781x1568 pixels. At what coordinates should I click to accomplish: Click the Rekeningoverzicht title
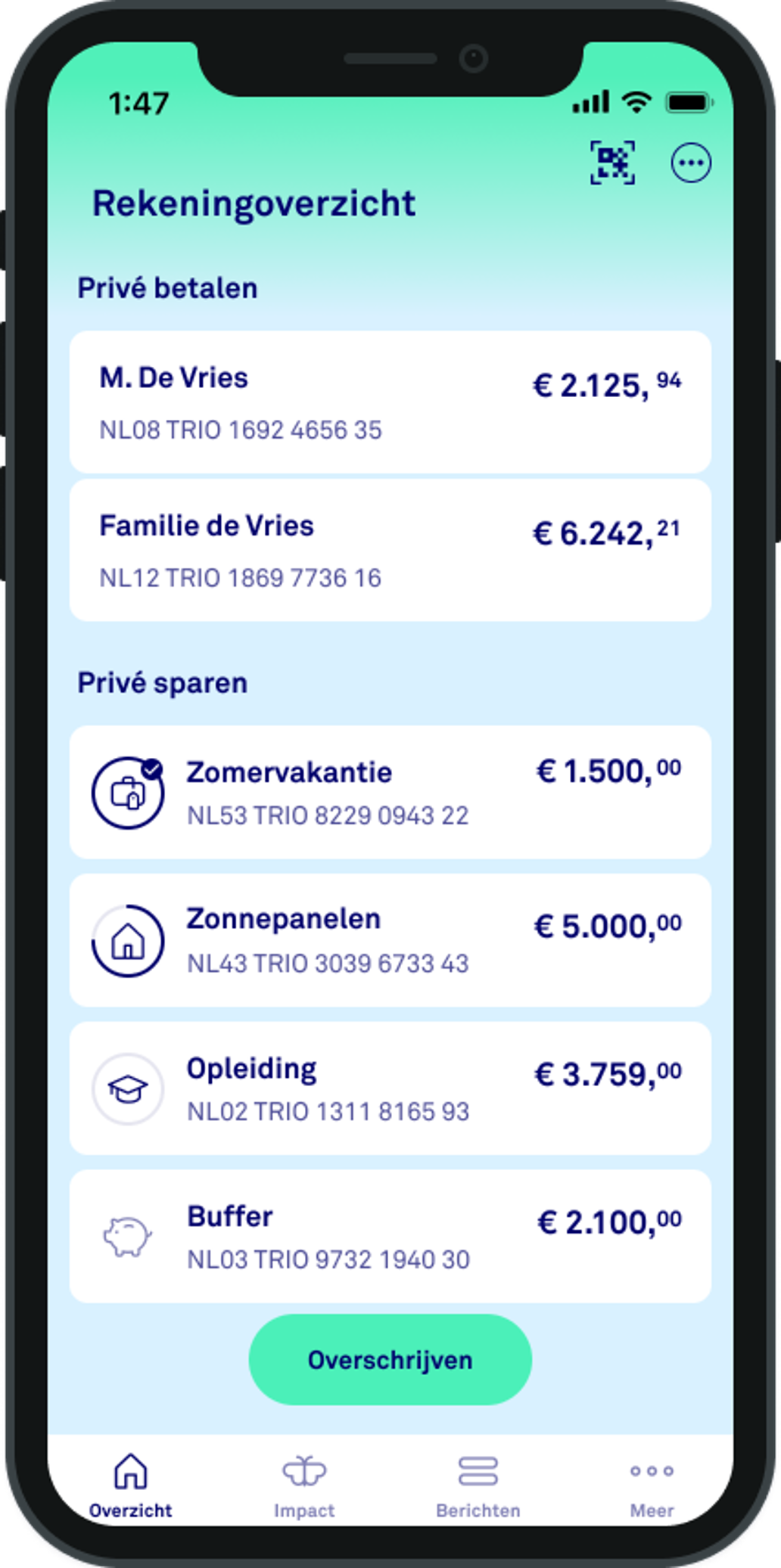pyautogui.click(x=254, y=202)
